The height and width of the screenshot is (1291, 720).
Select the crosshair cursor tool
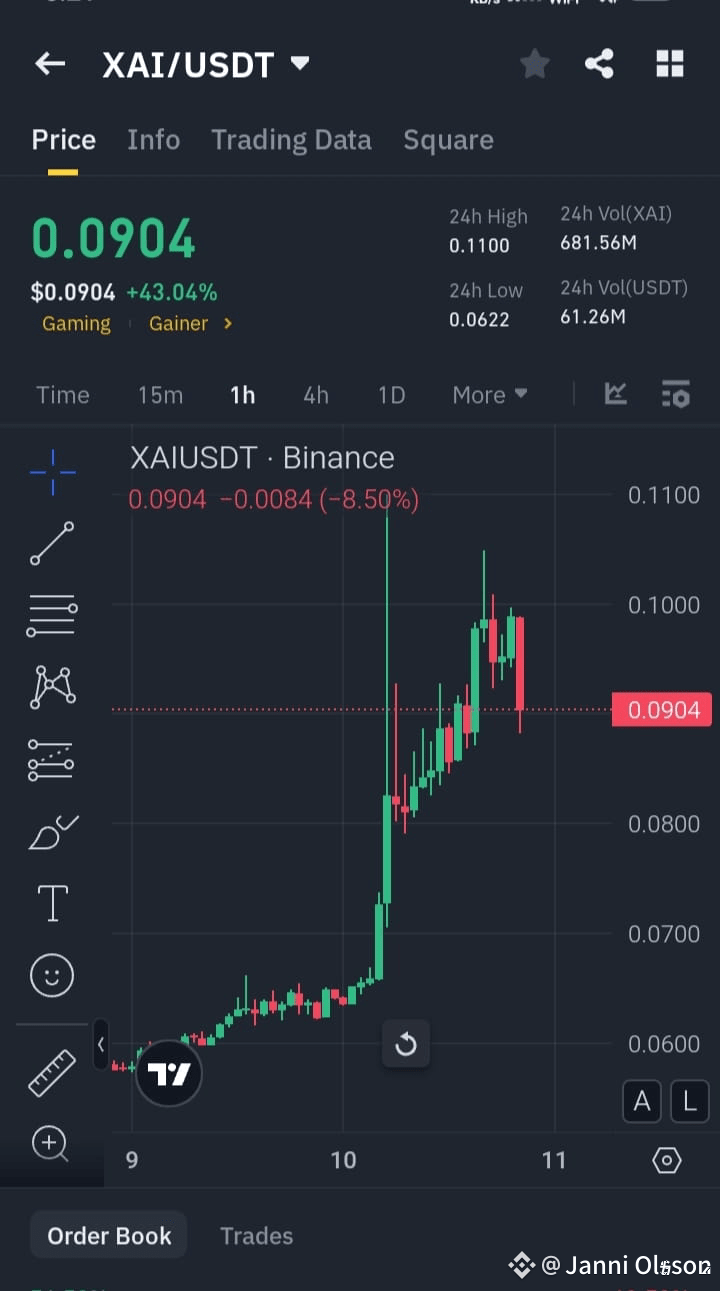pyautogui.click(x=52, y=472)
